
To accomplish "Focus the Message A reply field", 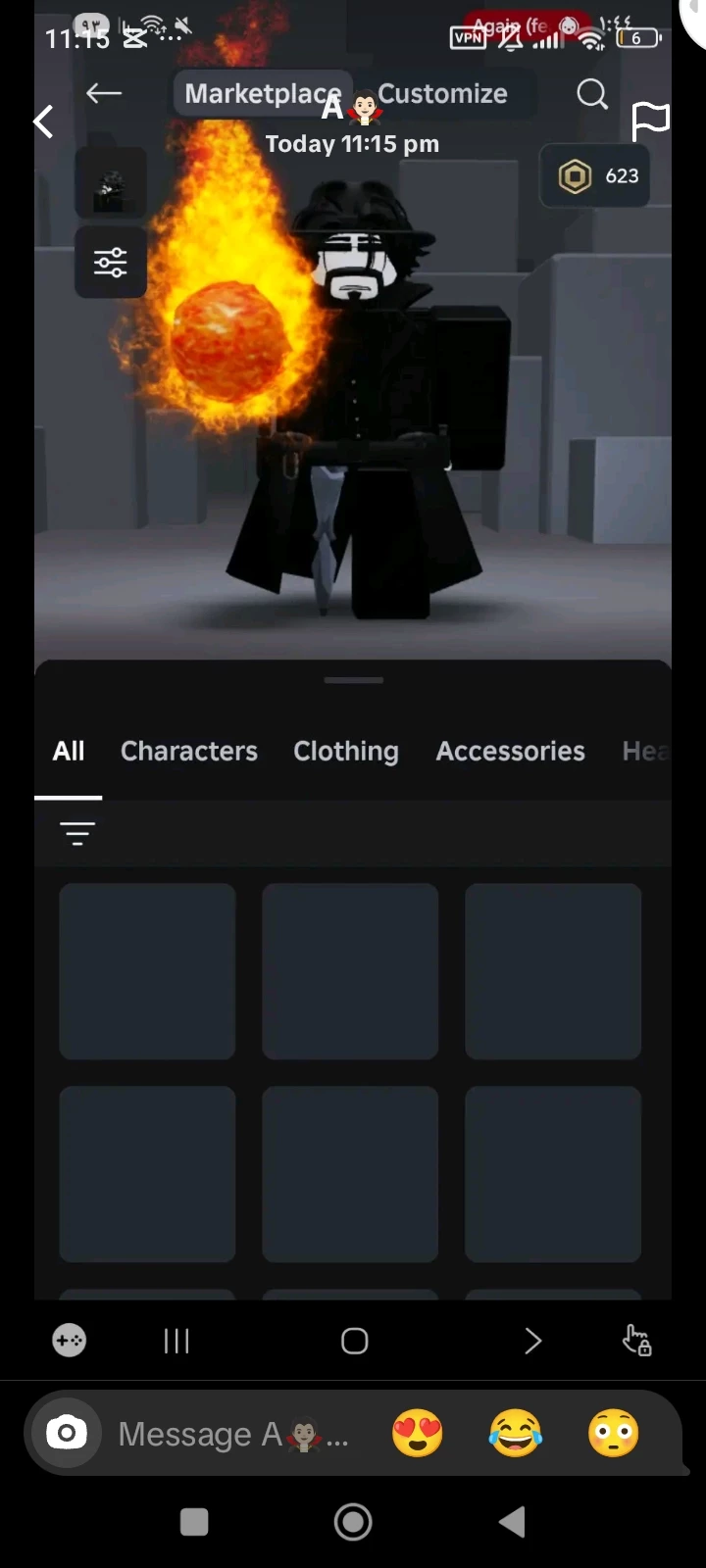I will coord(231,1435).
